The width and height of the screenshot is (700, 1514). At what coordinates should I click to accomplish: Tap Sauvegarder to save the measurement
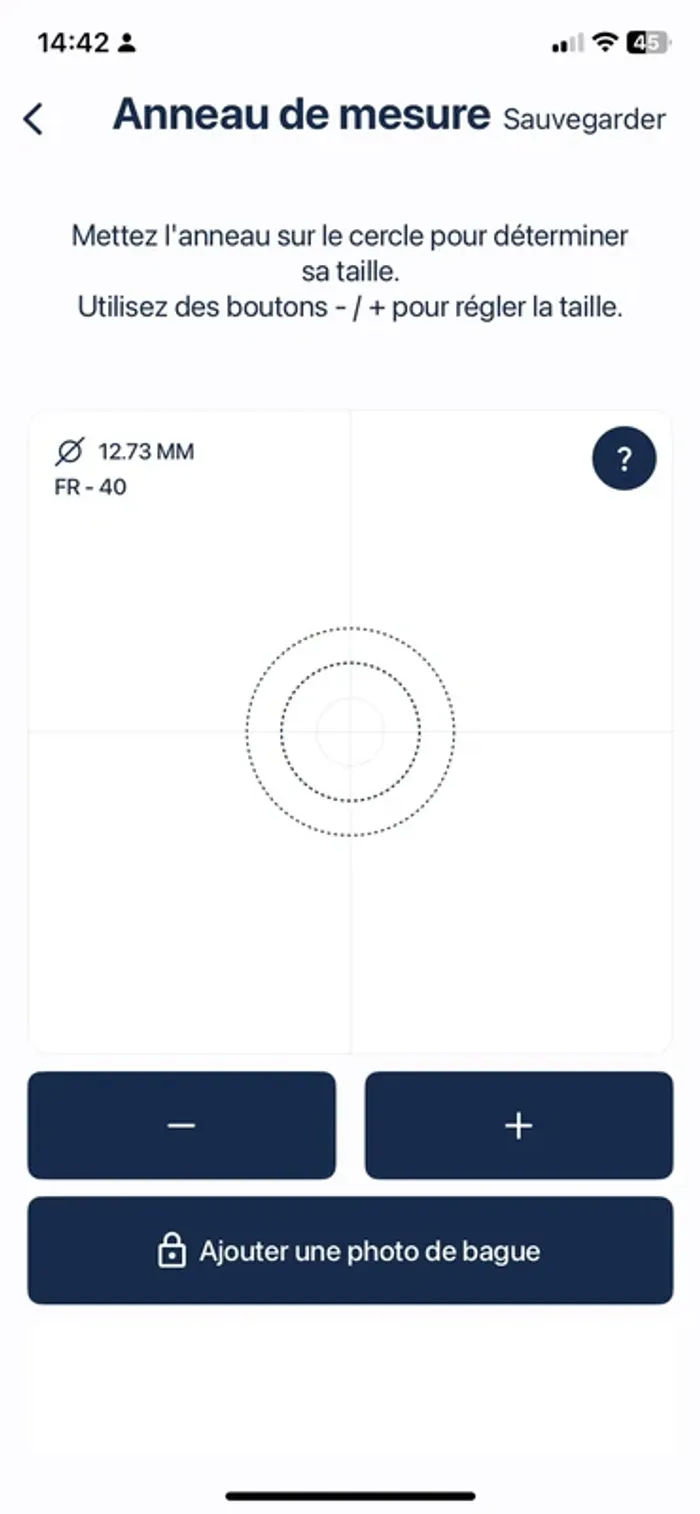[x=584, y=120]
